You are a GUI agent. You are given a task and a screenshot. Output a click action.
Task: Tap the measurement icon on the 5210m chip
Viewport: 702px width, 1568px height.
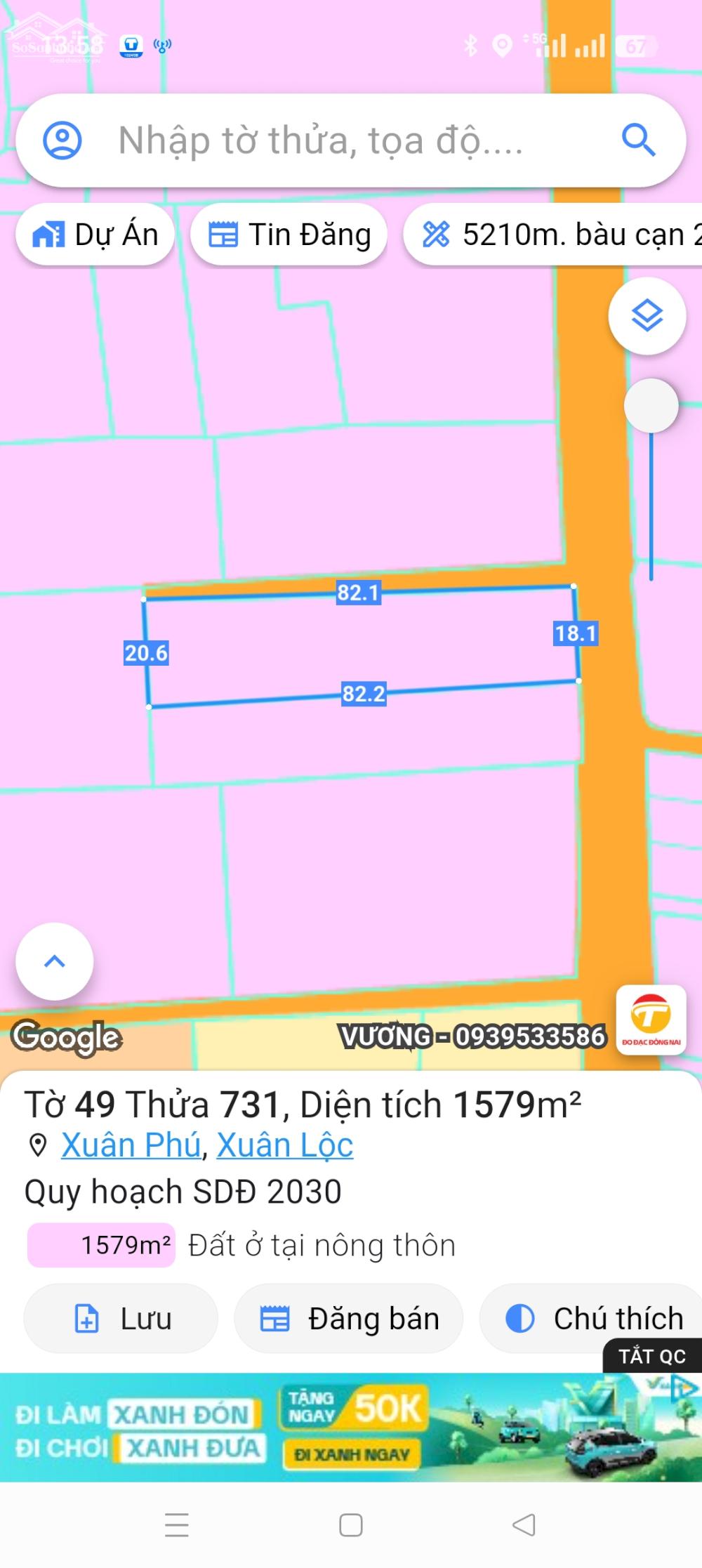437,234
